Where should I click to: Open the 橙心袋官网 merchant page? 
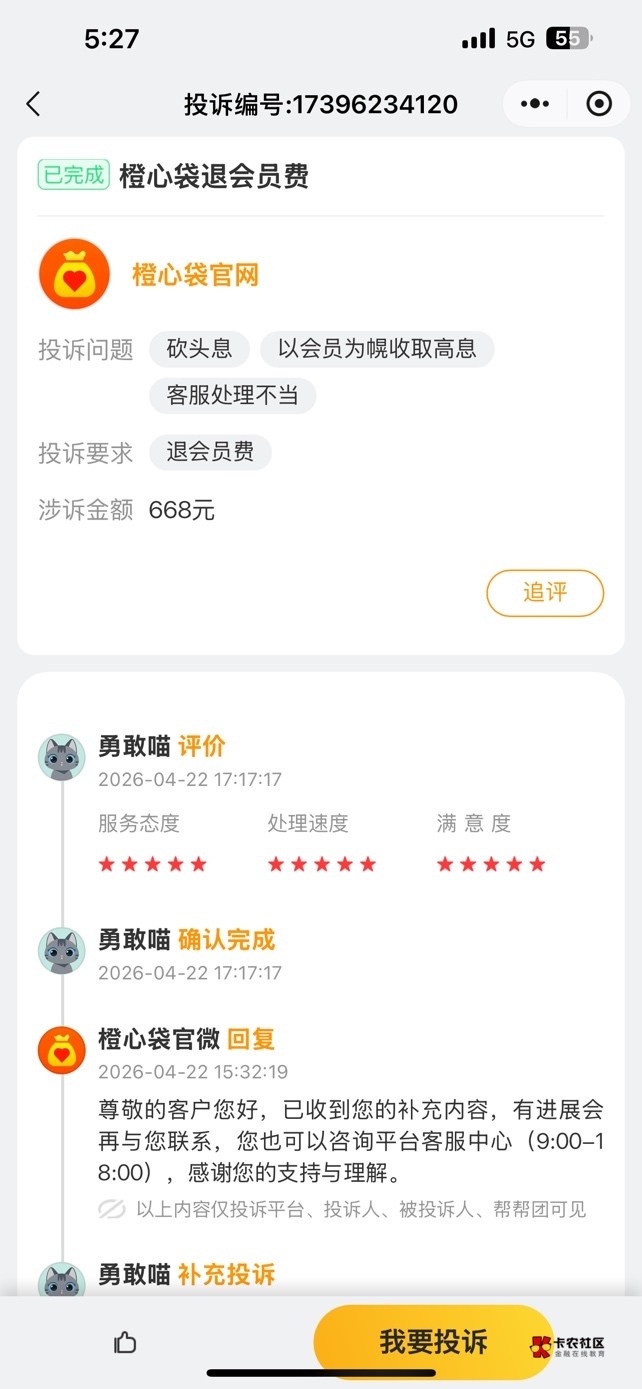(x=195, y=275)
